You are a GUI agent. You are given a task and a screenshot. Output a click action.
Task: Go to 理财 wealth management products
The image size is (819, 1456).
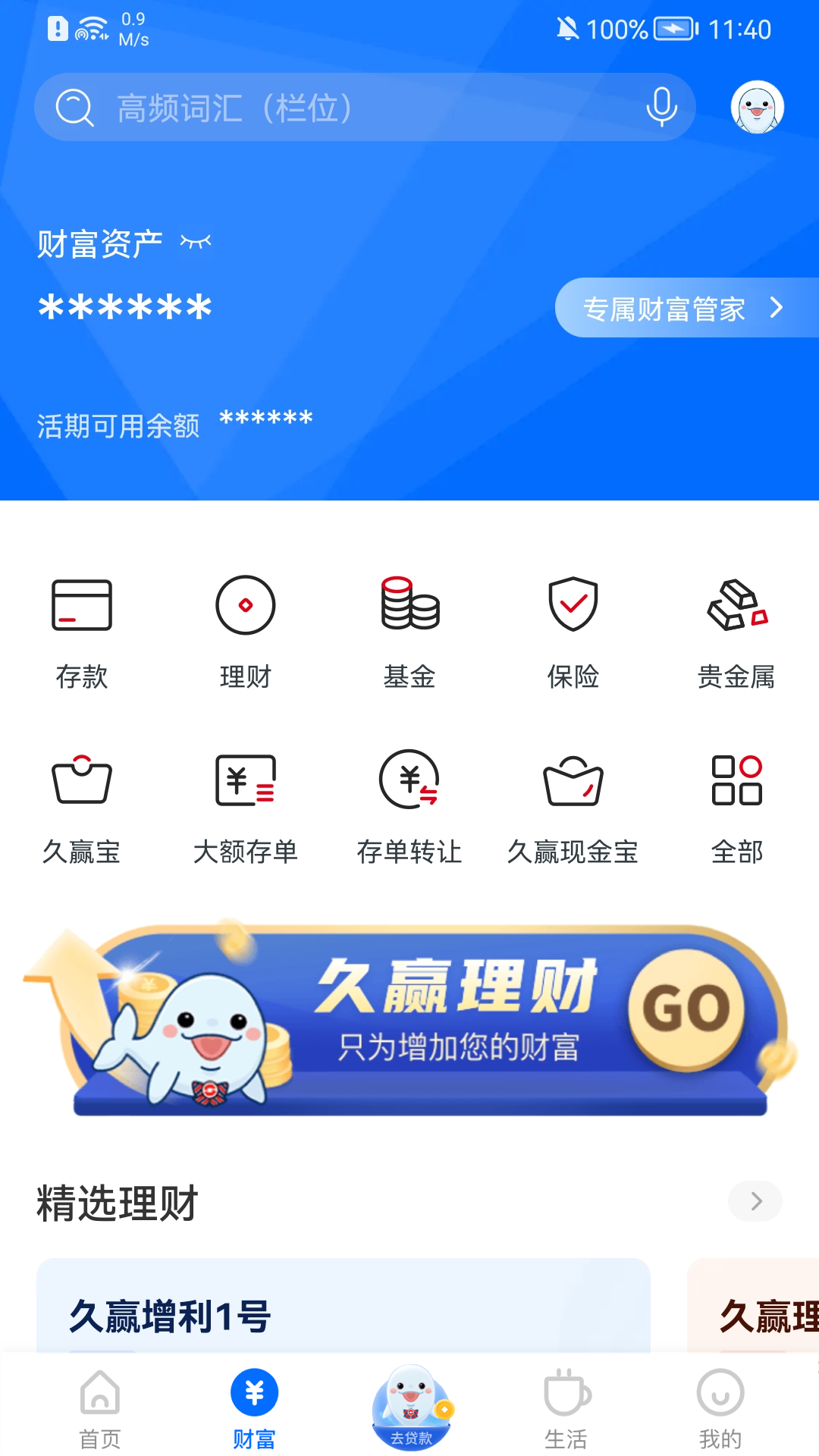(246, 631)
